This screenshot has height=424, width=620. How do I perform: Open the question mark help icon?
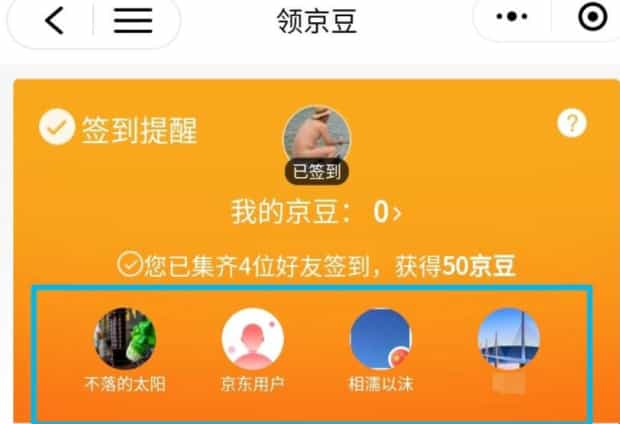coord(572,124)
